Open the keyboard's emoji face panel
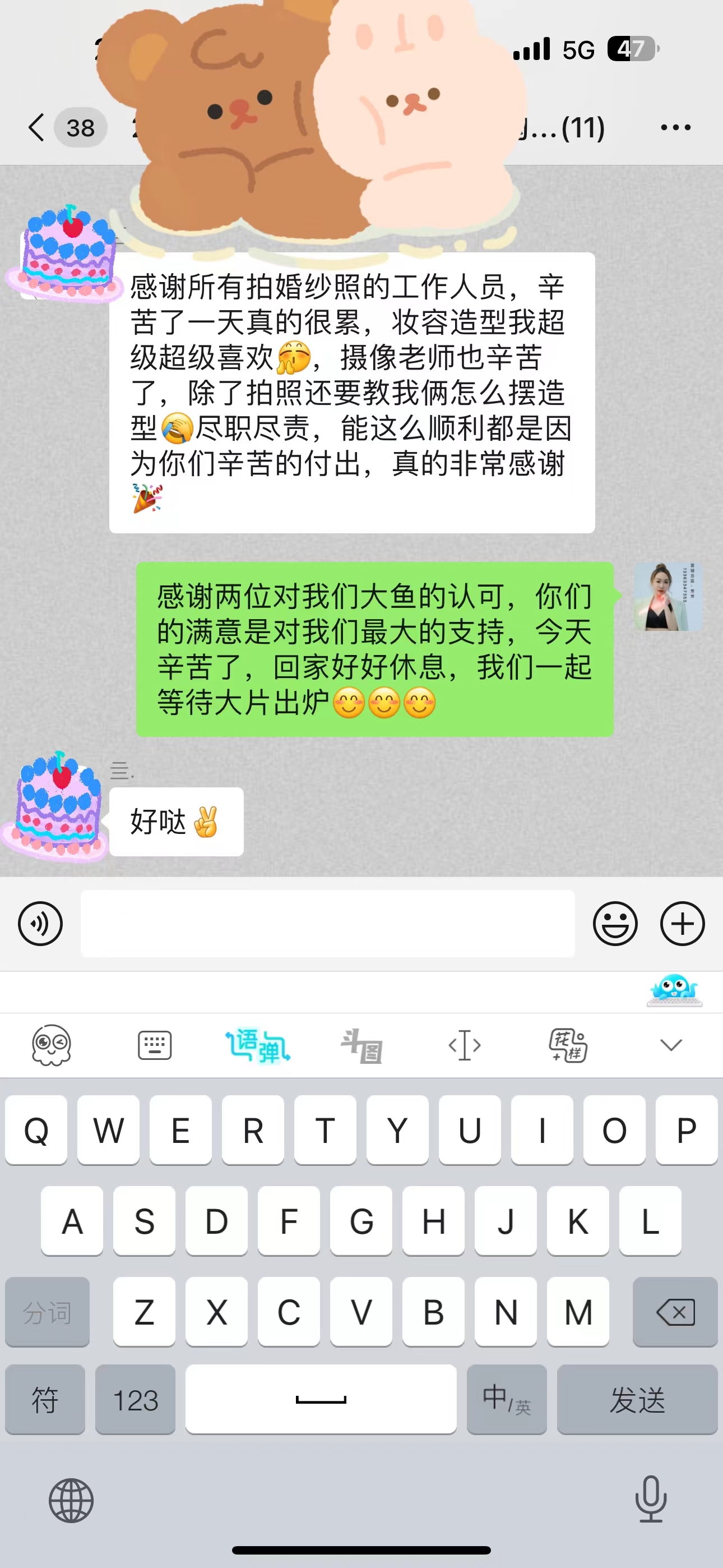Screen dimensions: 723x1568 pyautogui.click(x=51, y=1045)
